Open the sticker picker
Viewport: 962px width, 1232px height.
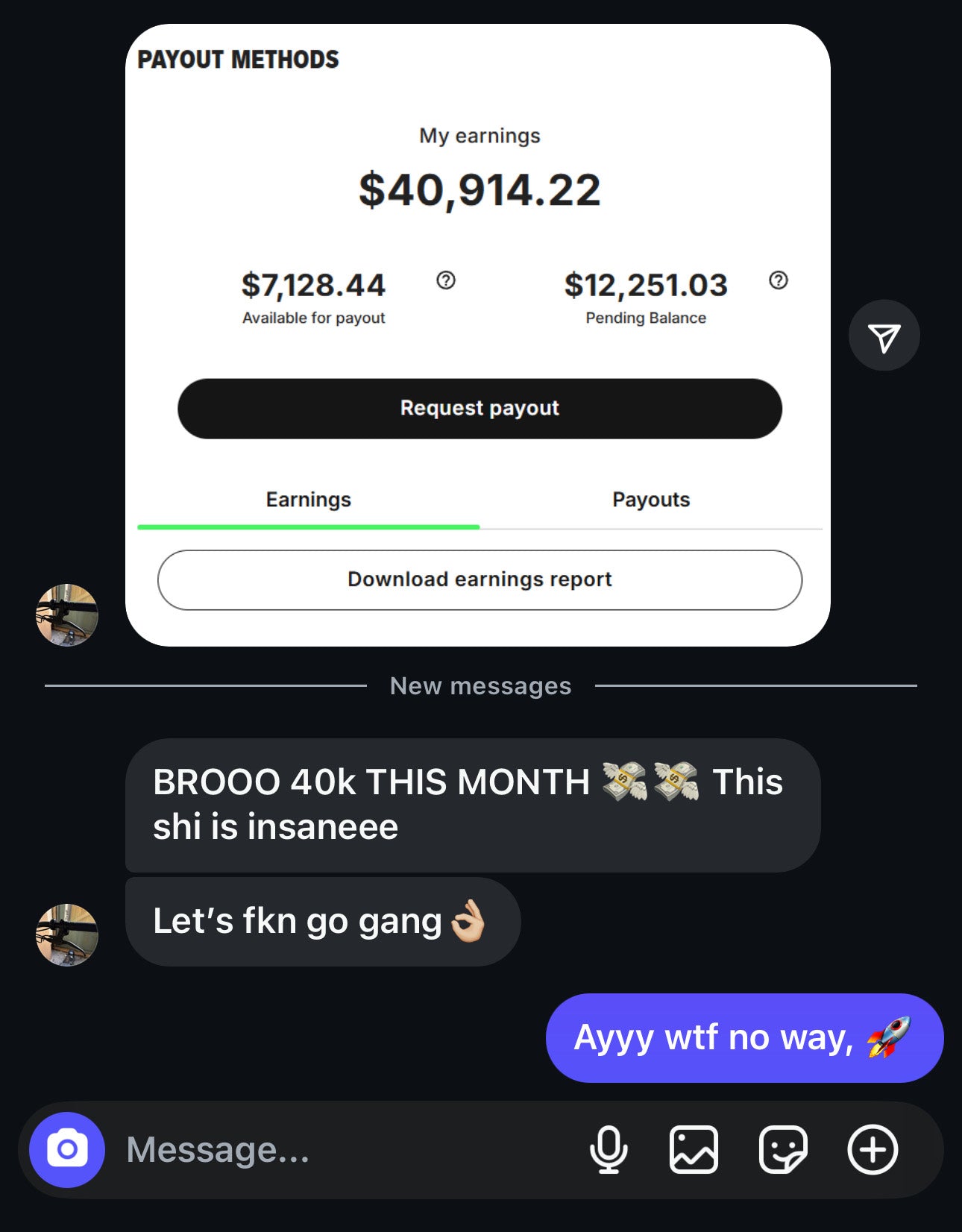click(x=782, y=1149)
